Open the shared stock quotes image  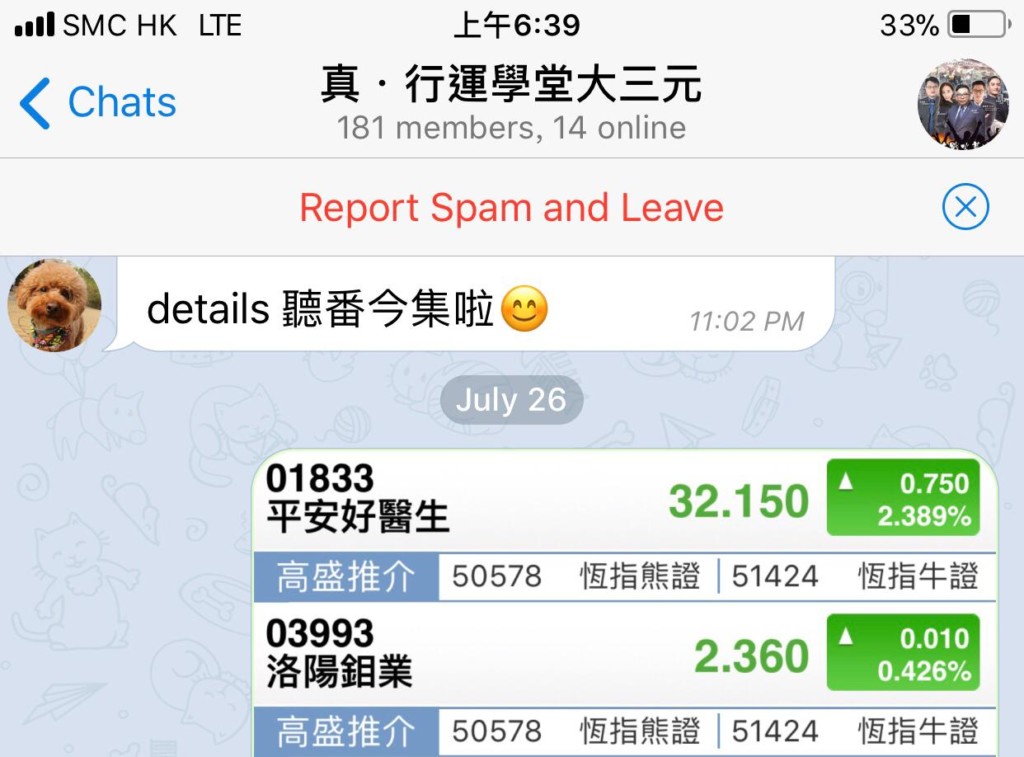(625, 600)
